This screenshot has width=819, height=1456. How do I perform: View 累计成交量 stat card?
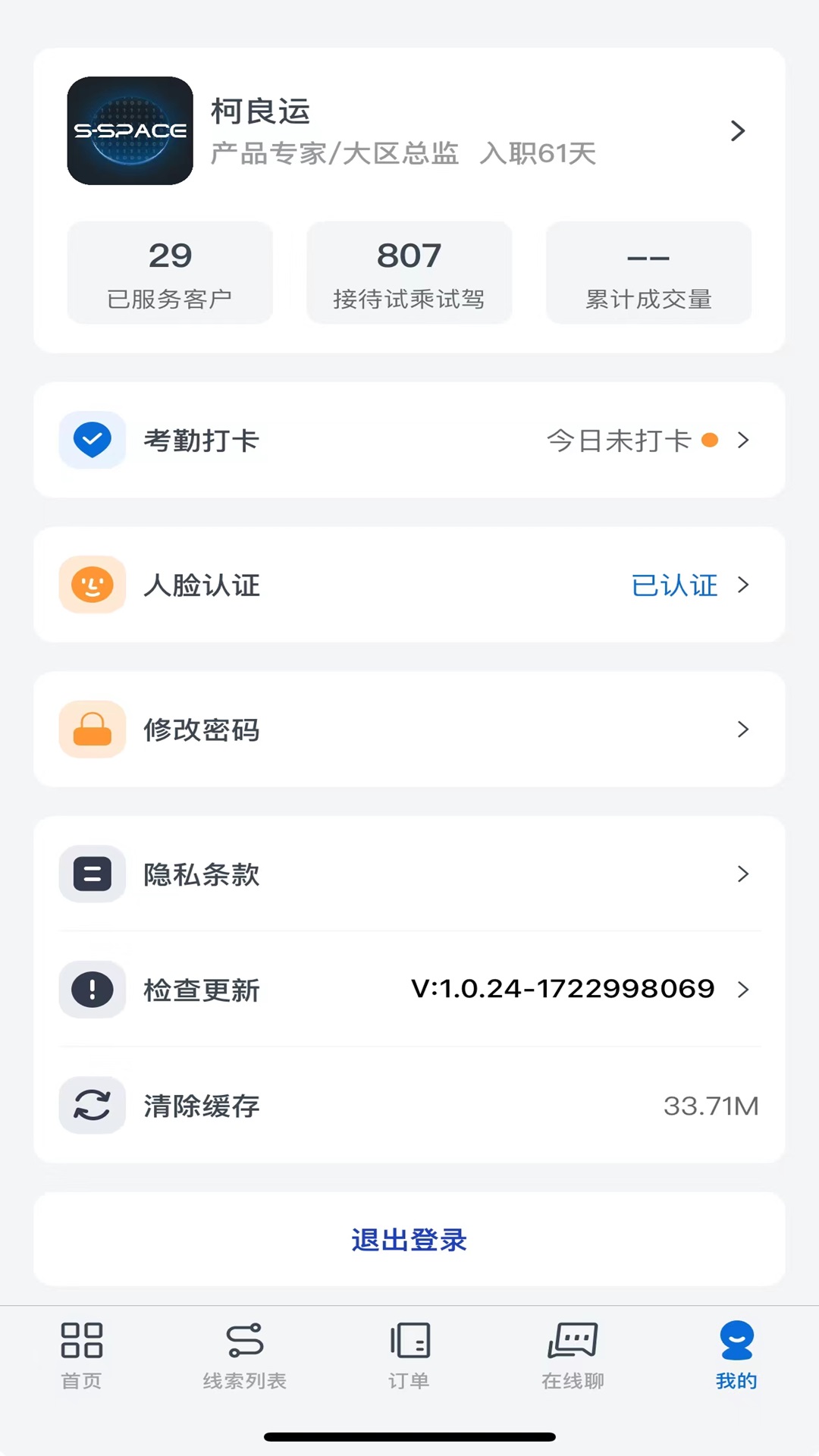pos(648,273)
